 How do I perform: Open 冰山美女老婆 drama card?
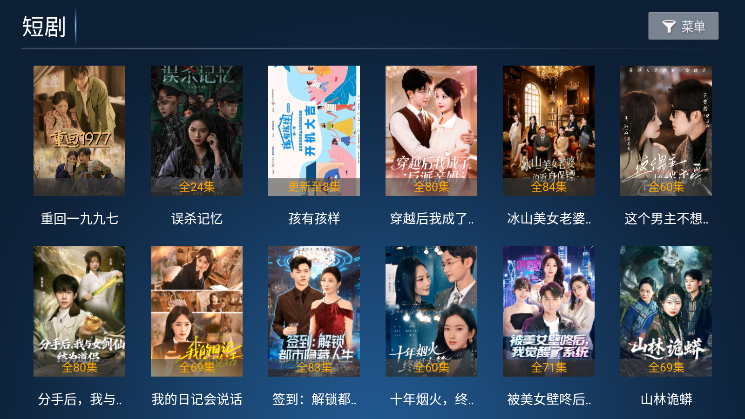click(x=548, y=131)
